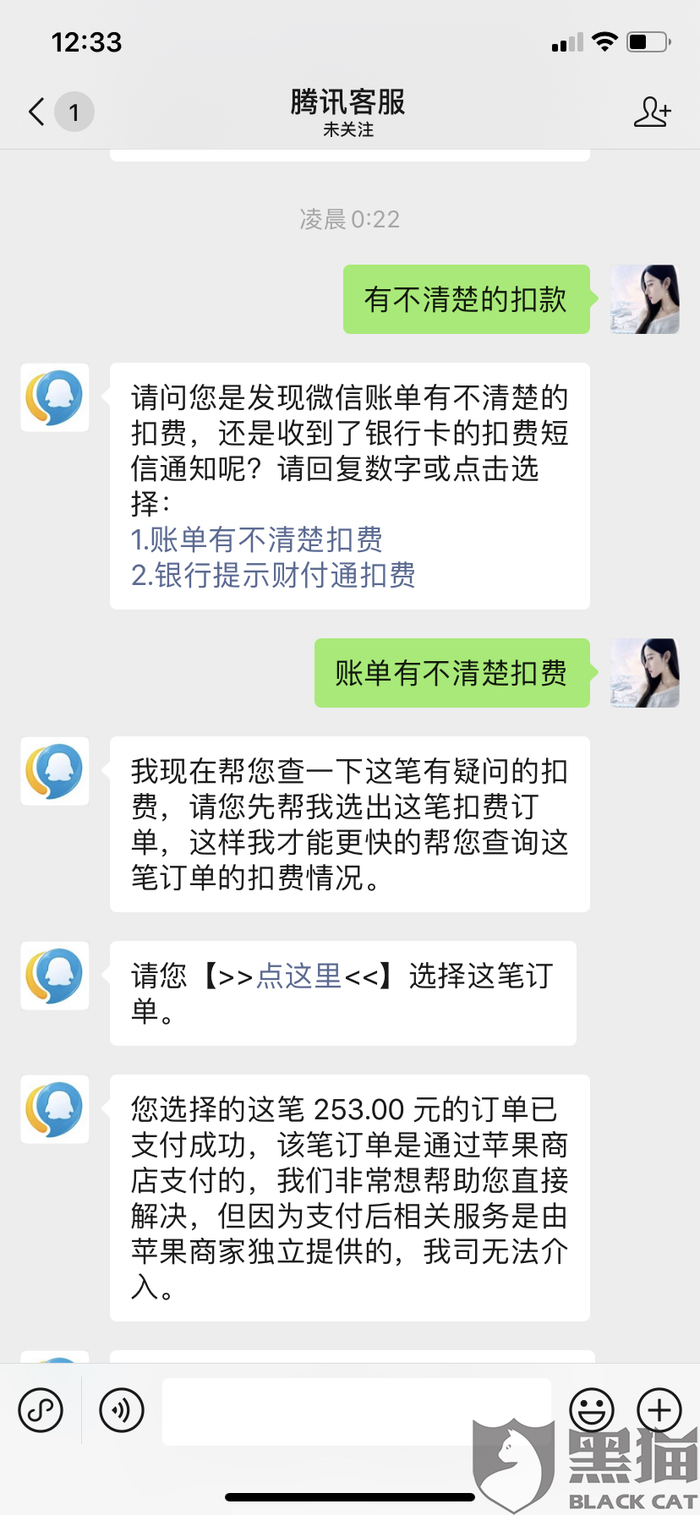The width and height of the screenshot is (700, 1515).
Task: Select option 1.账单有不清楚扣费
Action: [257, 540]
